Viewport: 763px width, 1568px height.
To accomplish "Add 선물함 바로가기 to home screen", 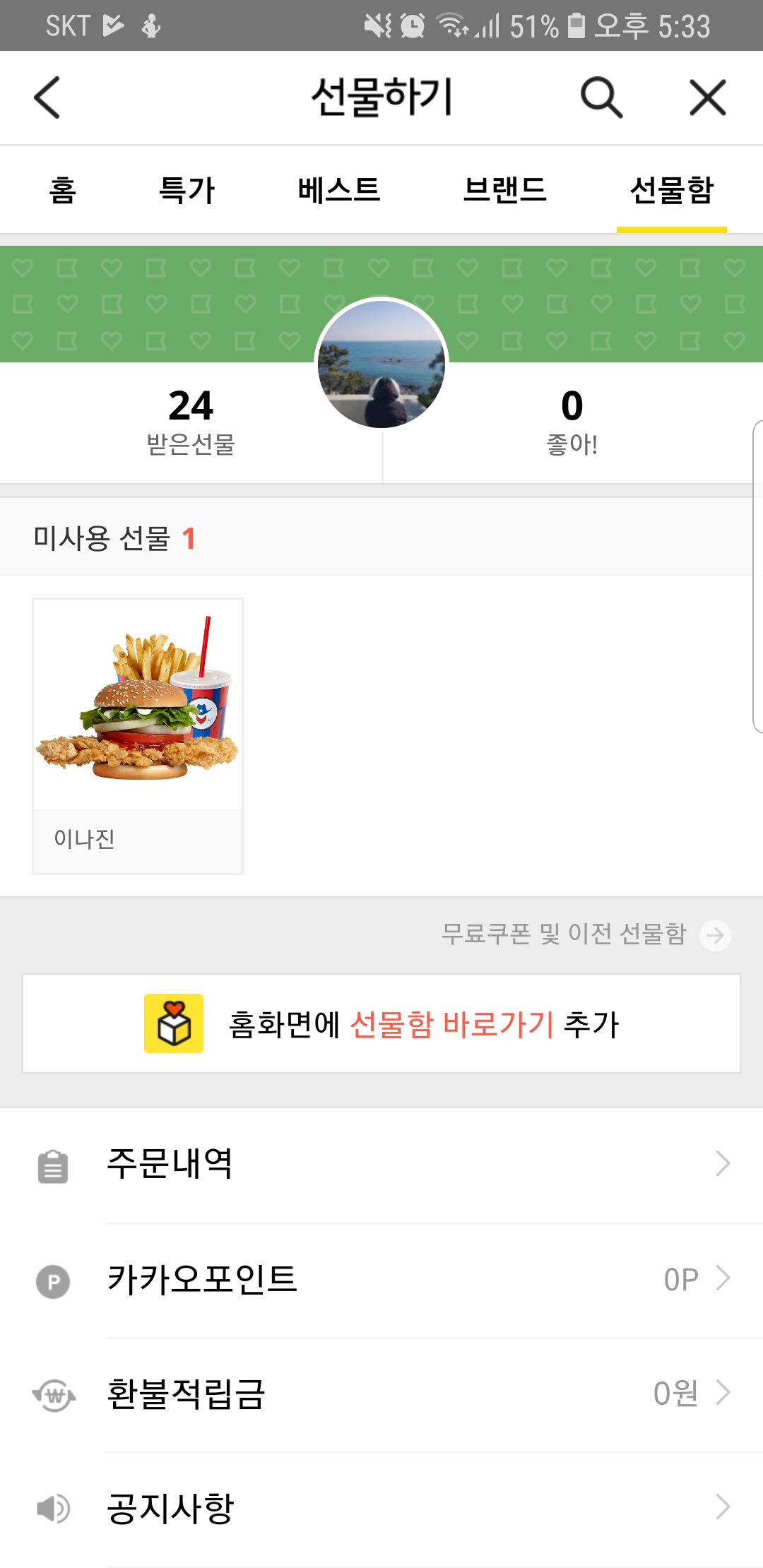I will point(381,1023).
